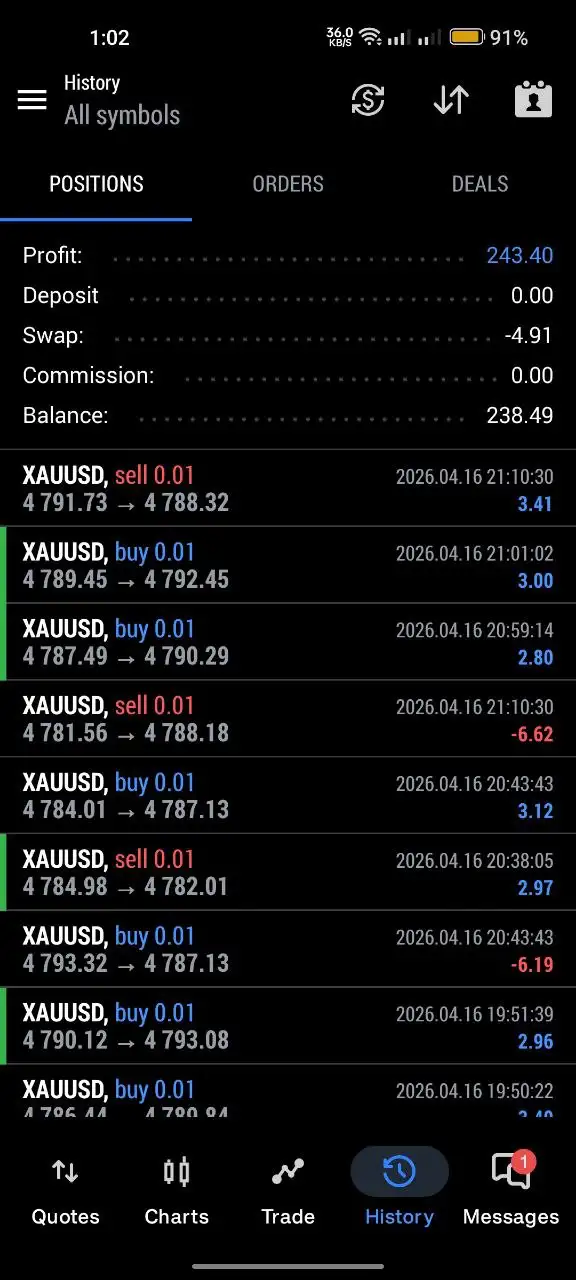Tap the symbol filter dollar icon
This screenshot has height=1280, width=576.
pos(368,99)
